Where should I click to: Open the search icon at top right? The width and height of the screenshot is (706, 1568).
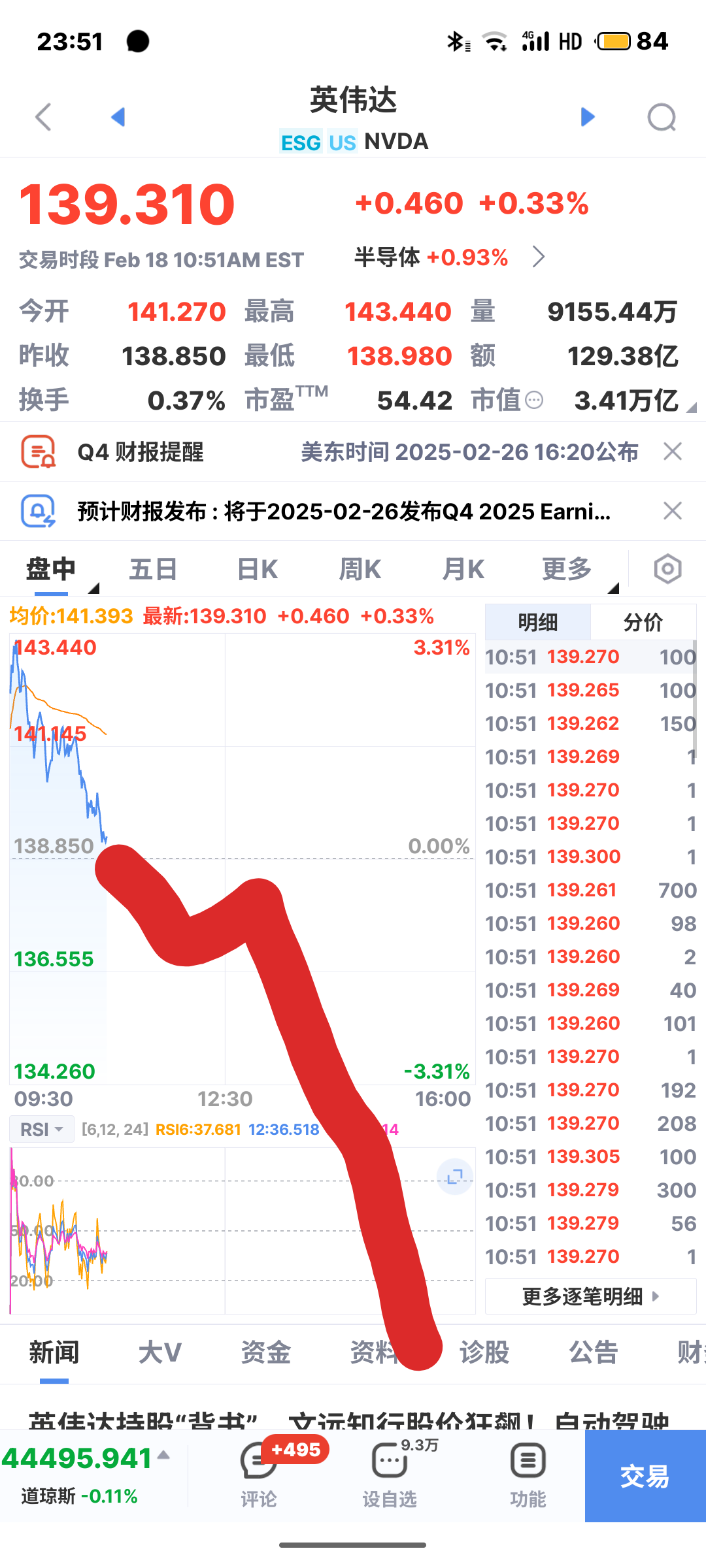662,118
